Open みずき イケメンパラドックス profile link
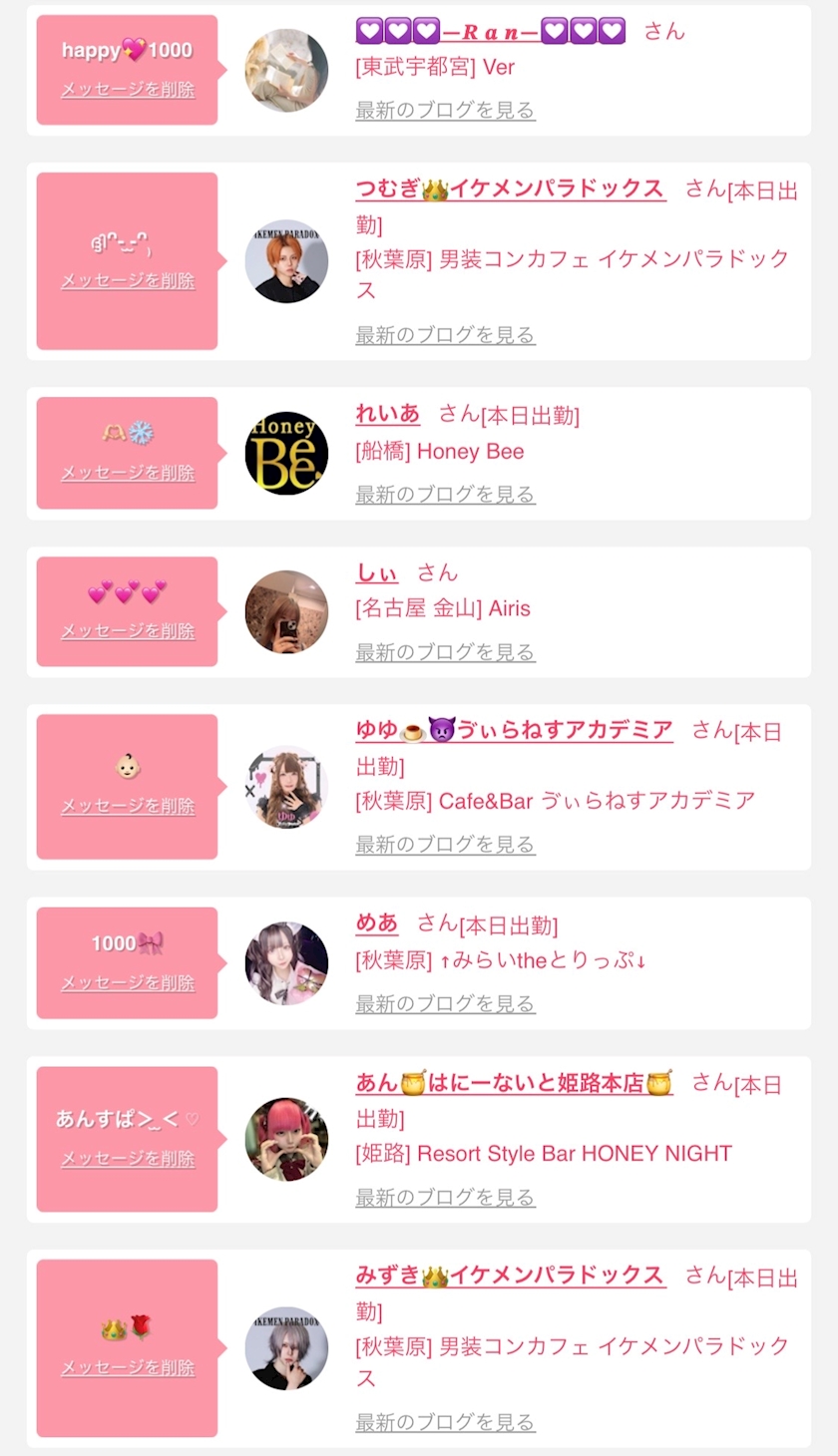 coord(510,1275)
